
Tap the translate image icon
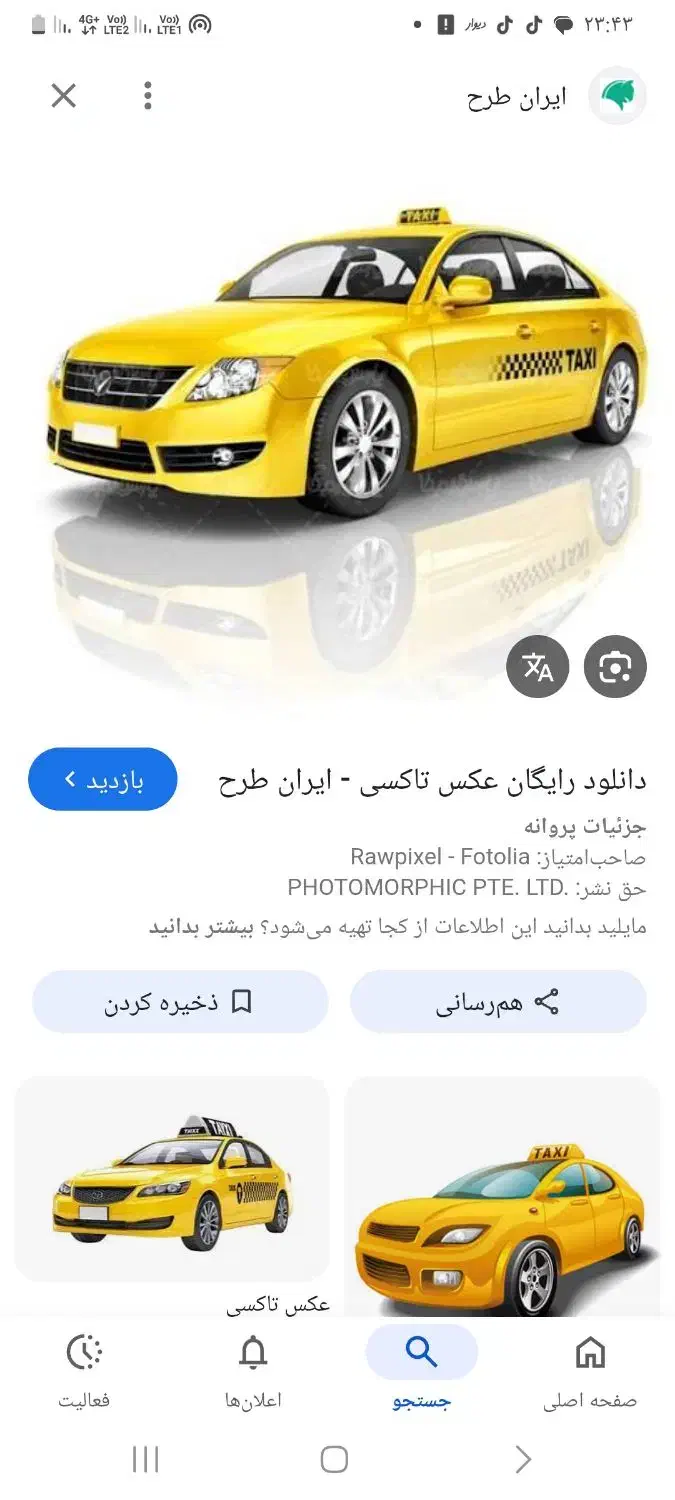pyautogui.click(x=538, y=666)
